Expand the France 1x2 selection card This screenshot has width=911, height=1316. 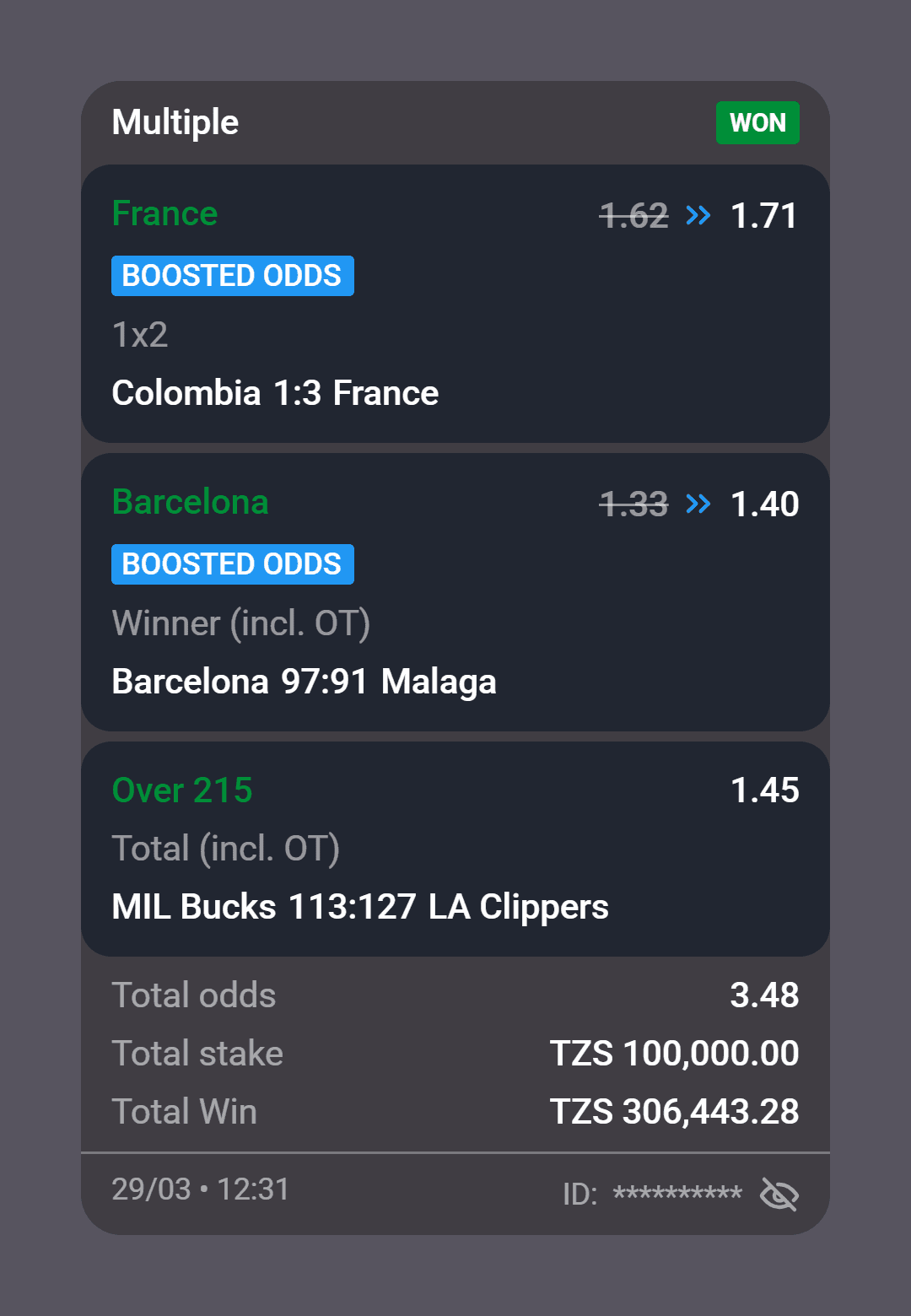click(x=455, y=304)
